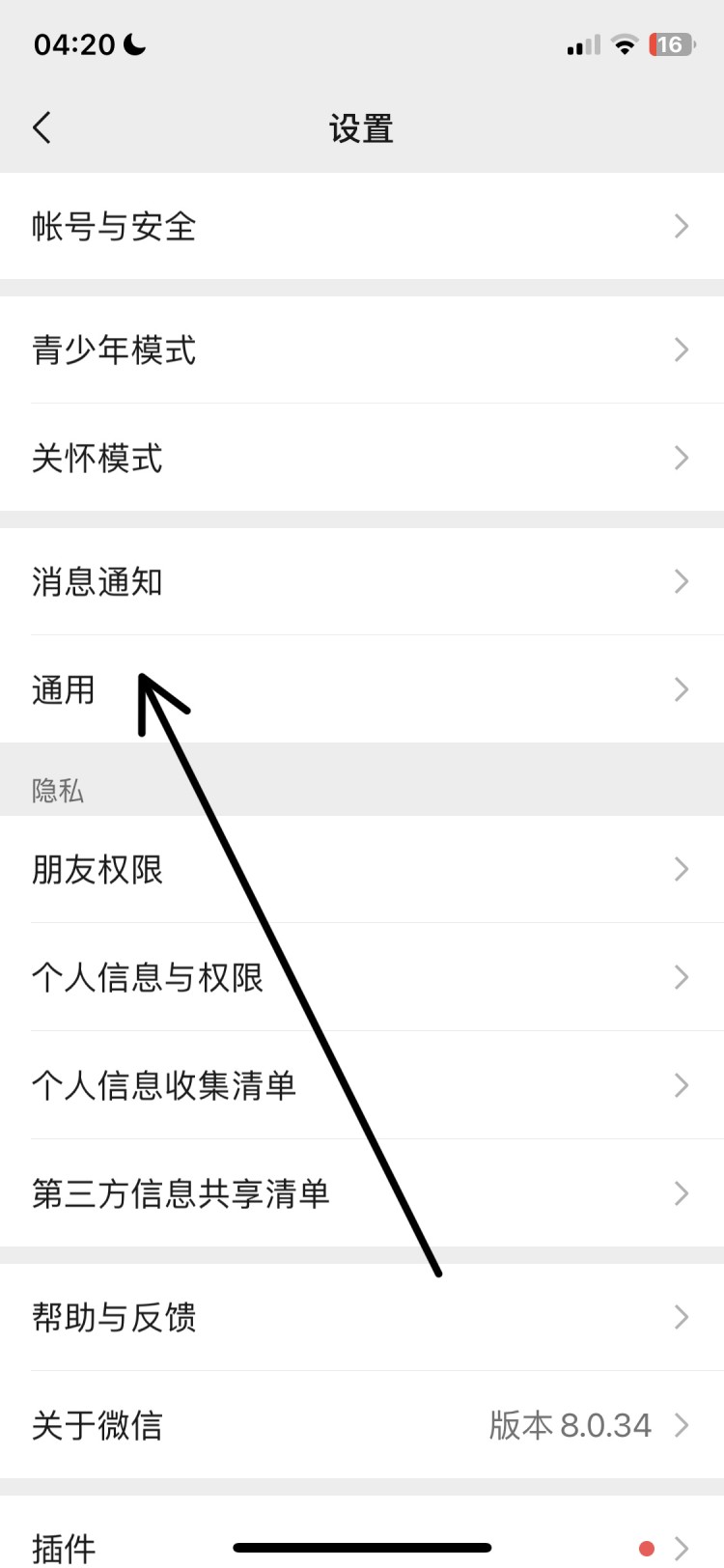Image resolution: width=724 pixels, height=1568 pixels.
Task: Select 朋友权限 under 隐私
Action: click(x=362, y=869)
